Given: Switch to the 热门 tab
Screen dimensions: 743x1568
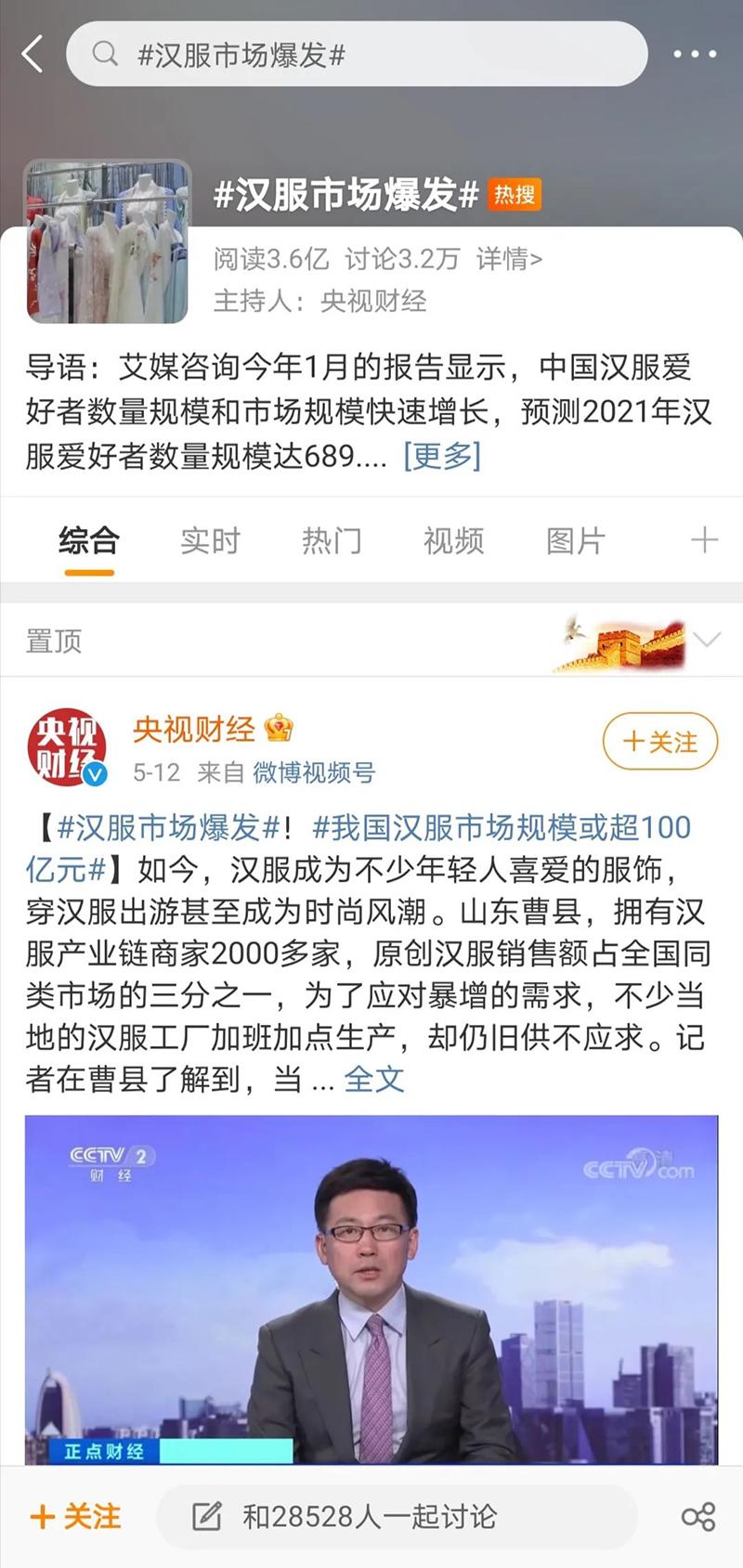Looking at the screenshot, I should (x=332, y=540).
